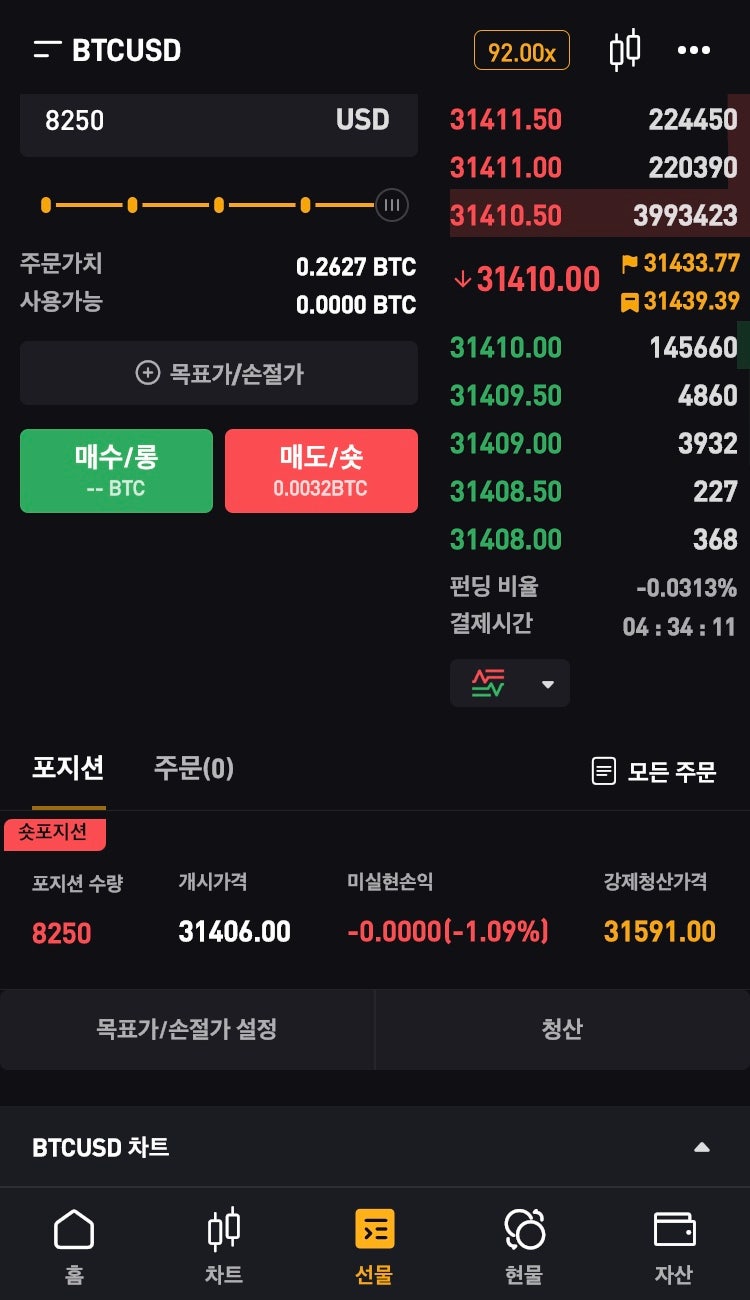Select the 31409.50 bid price row
Viewport: 750px width, 1300px height.
(594, 395)
